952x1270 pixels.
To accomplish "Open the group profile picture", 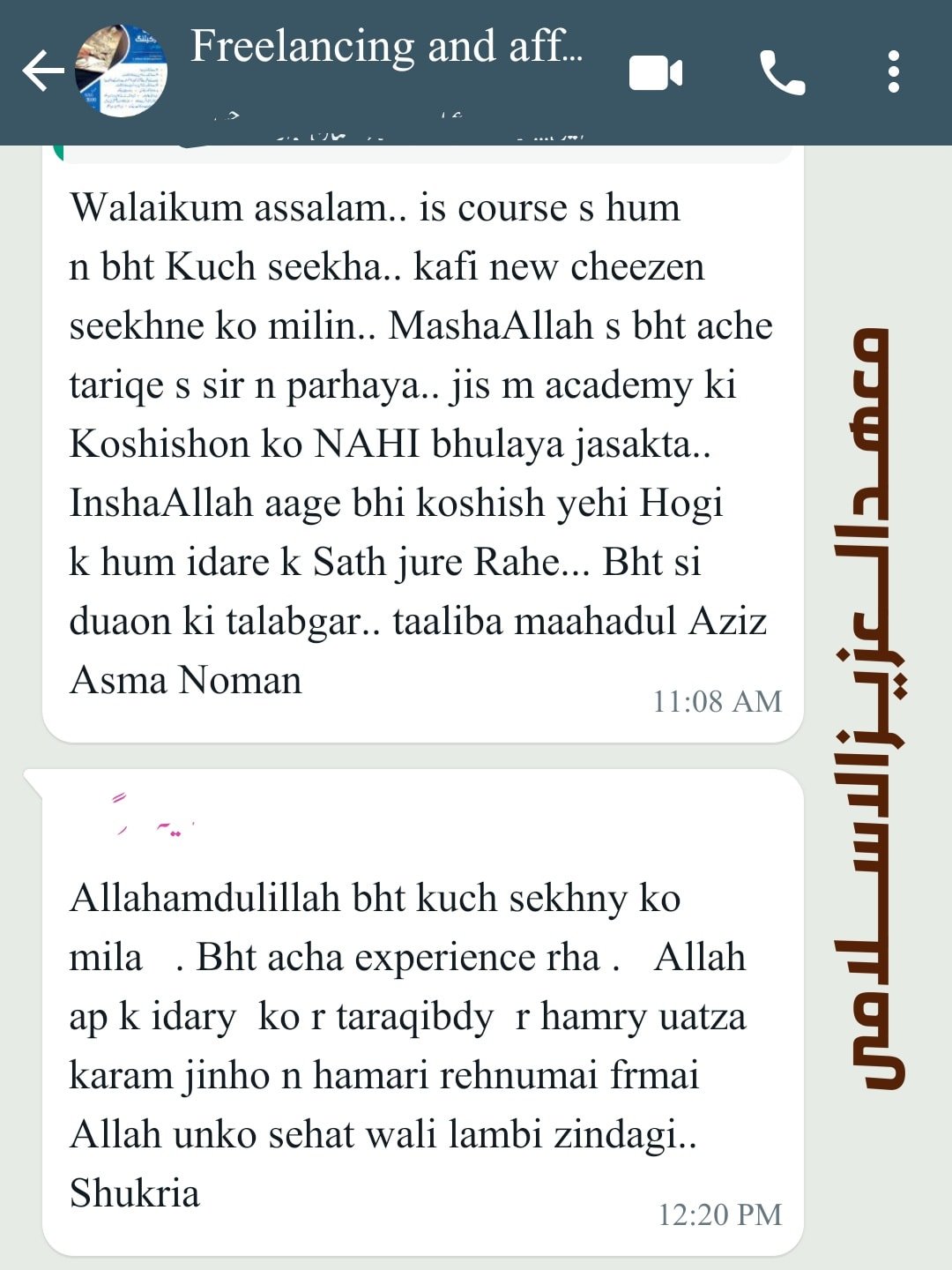I will 122,71.
